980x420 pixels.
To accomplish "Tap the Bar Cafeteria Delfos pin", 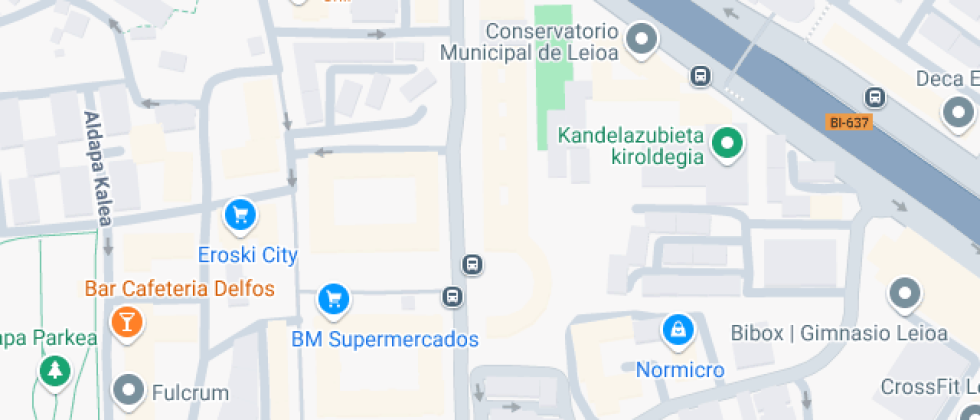I will tap(128, 322).
